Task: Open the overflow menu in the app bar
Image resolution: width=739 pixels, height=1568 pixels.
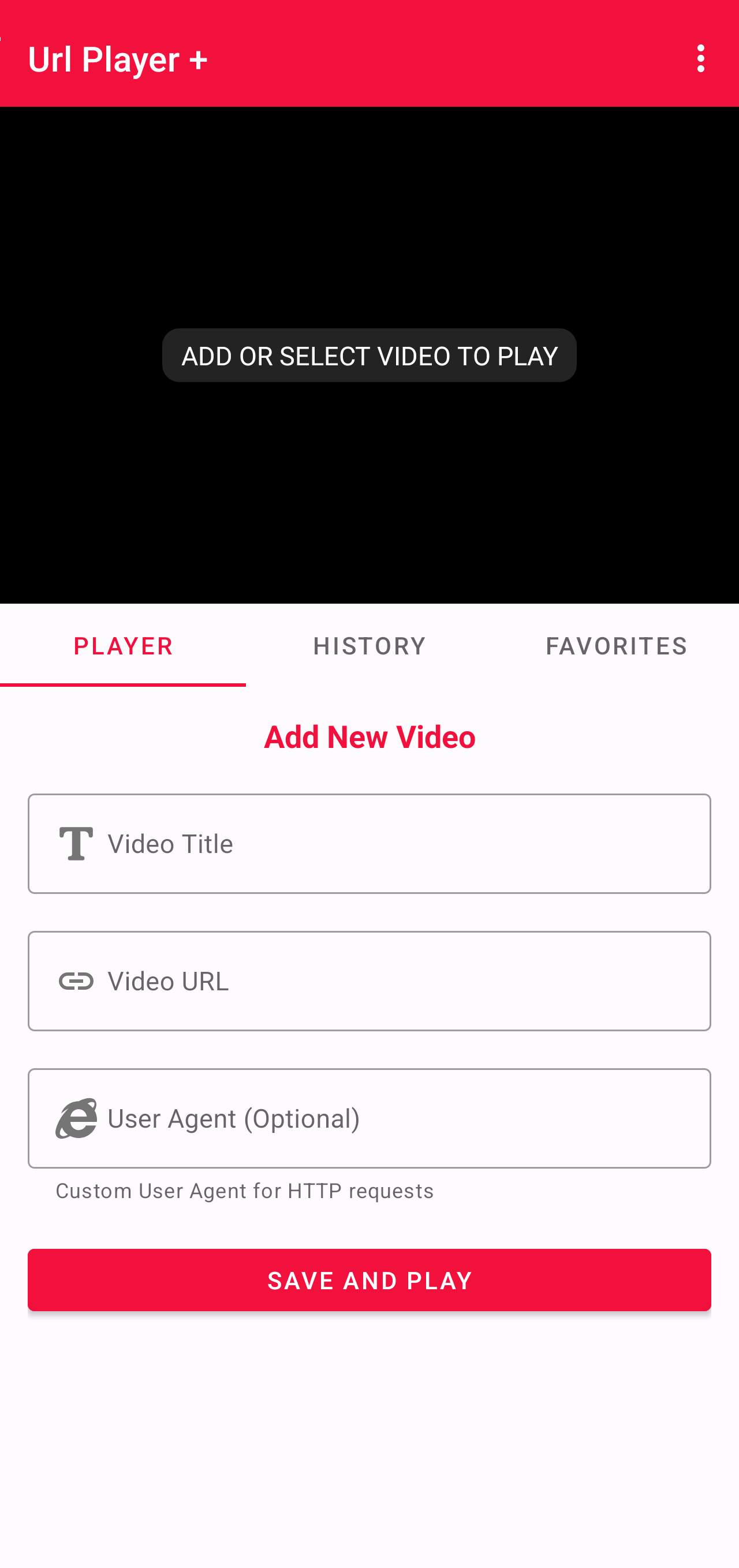Action: pyautogui.click(x=701, y=59)
